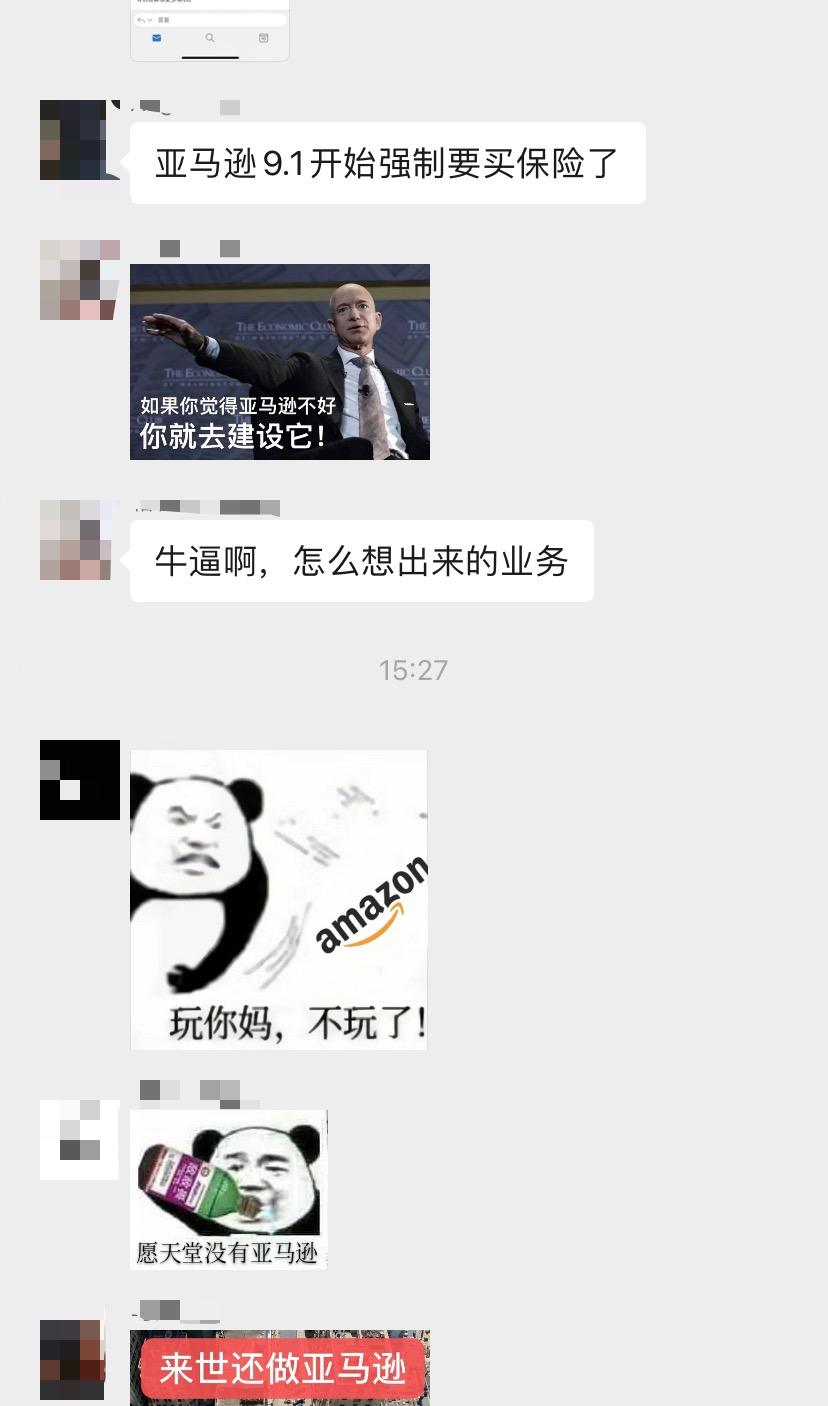Open the avatar next to 愿天堂没有亚马逊 sticker

click(80, 1140)
